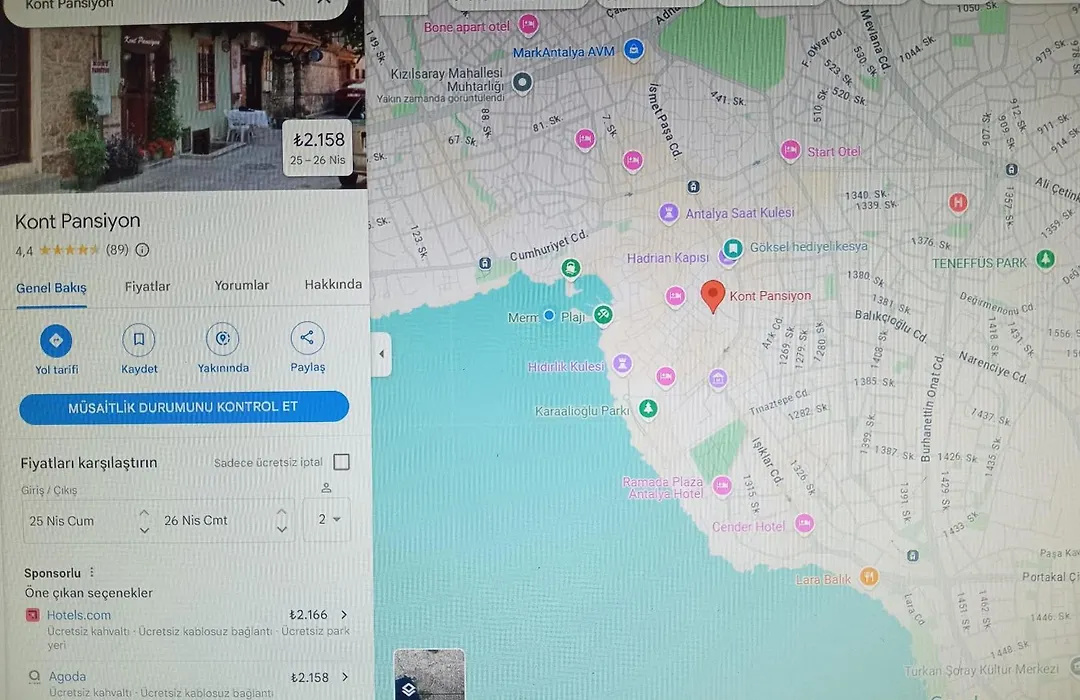Open Sponsorlu info menu dots

pos(92,573)
